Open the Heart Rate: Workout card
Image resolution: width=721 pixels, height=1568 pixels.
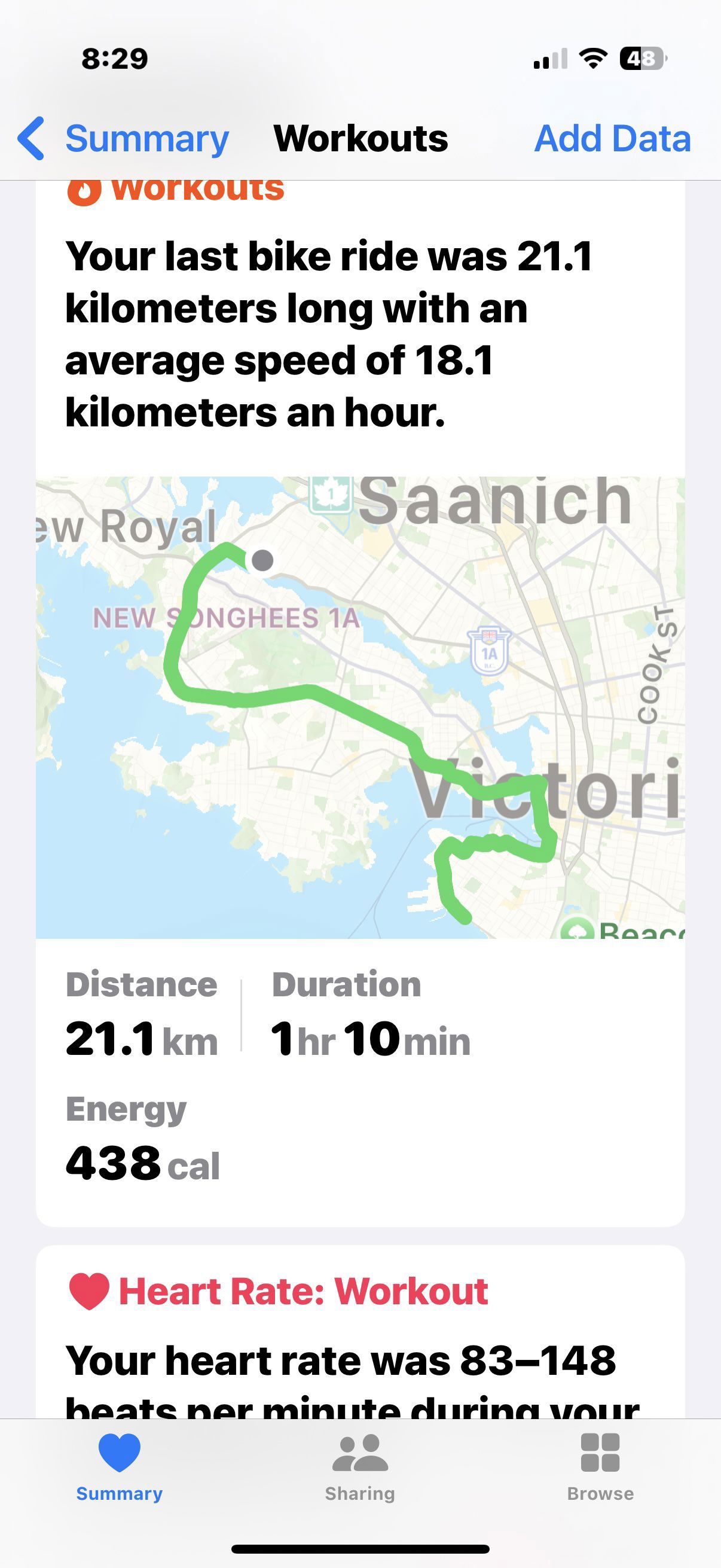click(x=360, y=1332)
